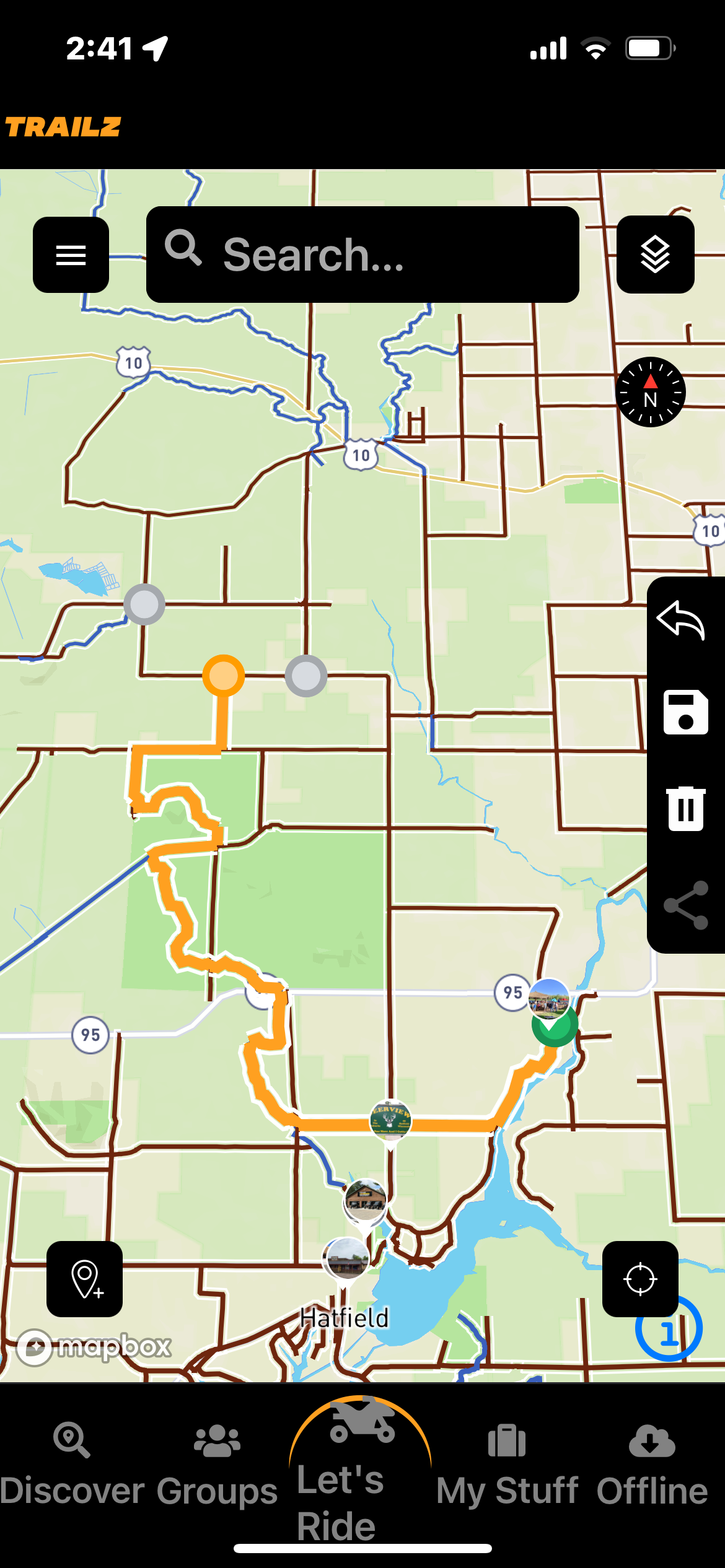Go to My Stuff tab
The width and height of the screenshot is (725, 1568).
pos(507,1466)
